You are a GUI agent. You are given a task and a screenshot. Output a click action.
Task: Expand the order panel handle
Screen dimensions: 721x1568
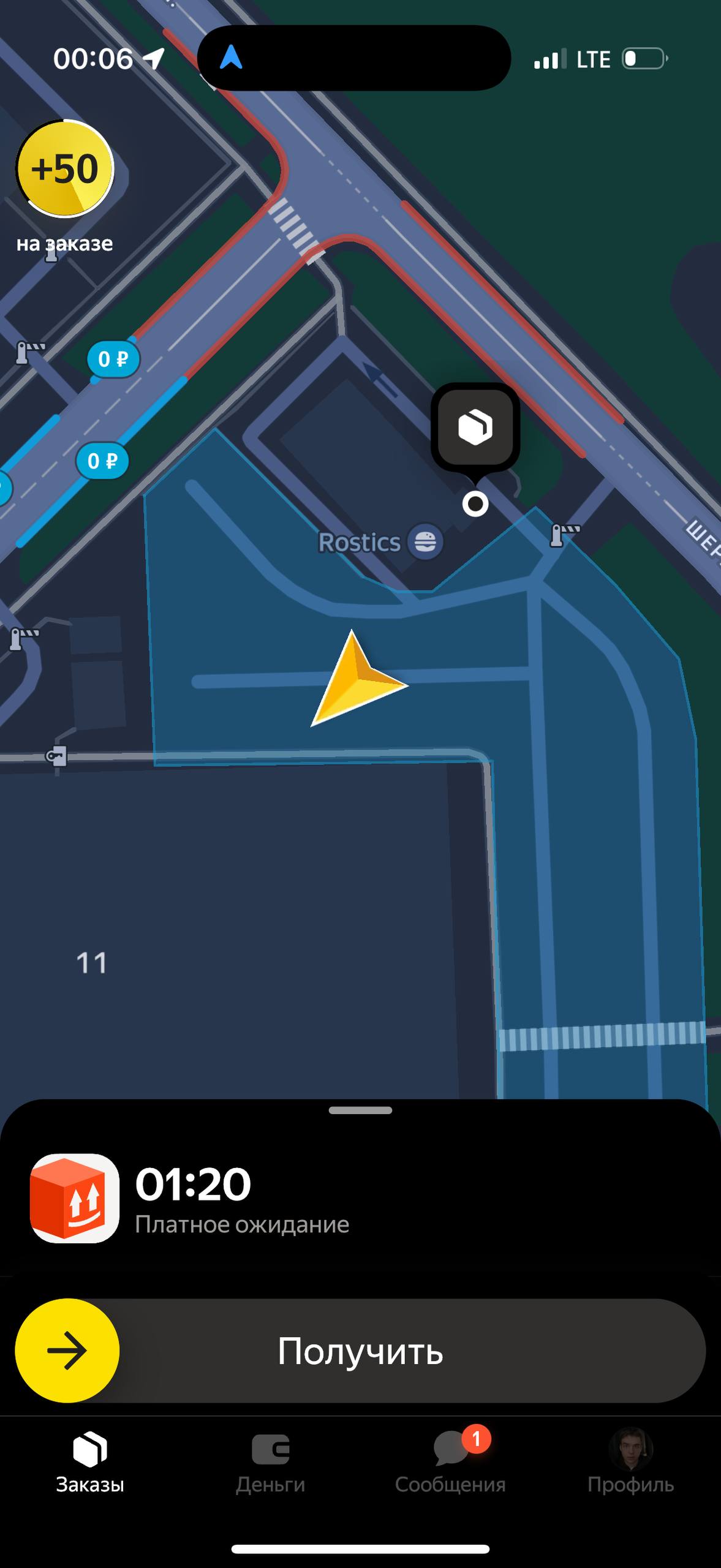pos(360,1110)
